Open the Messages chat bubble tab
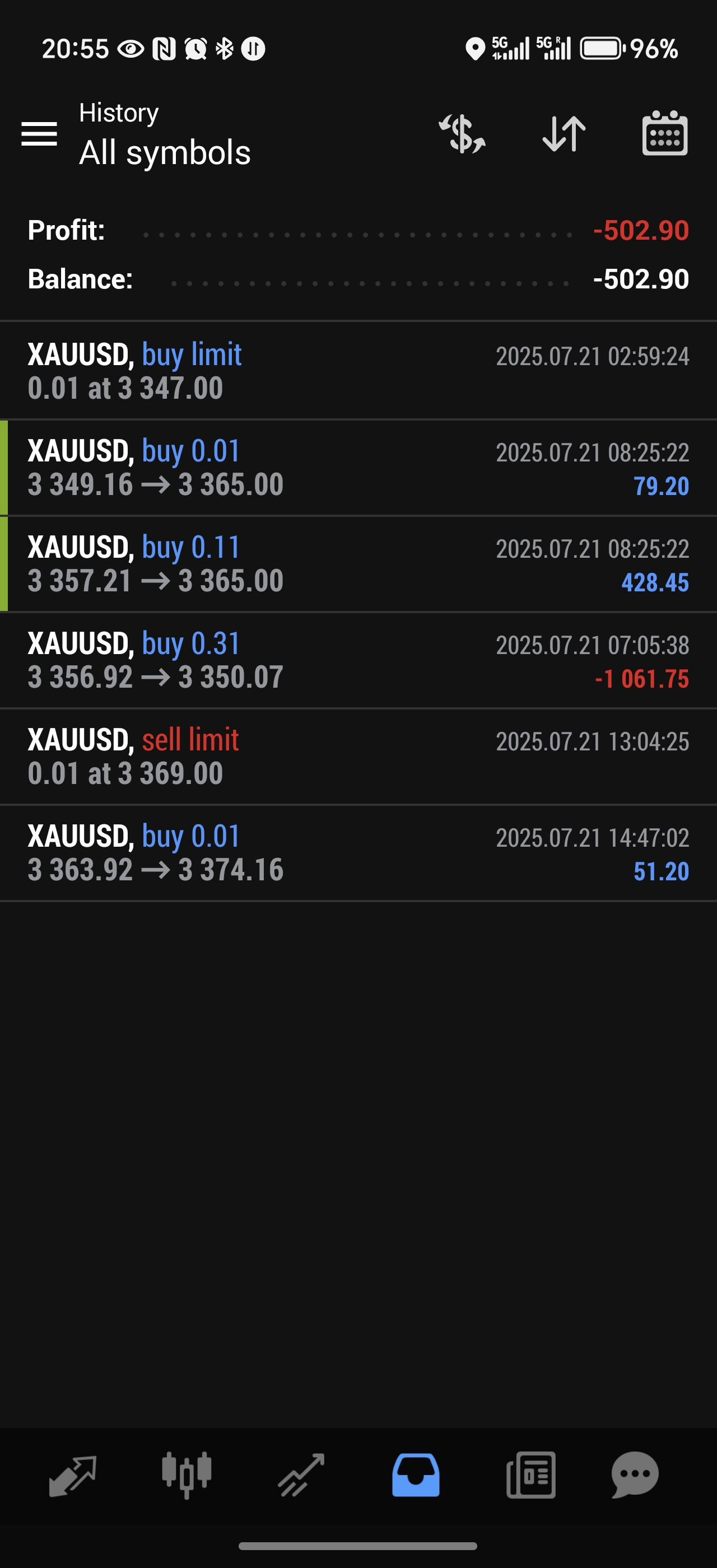717x1568 pixels. click(x=635, y=1475)
